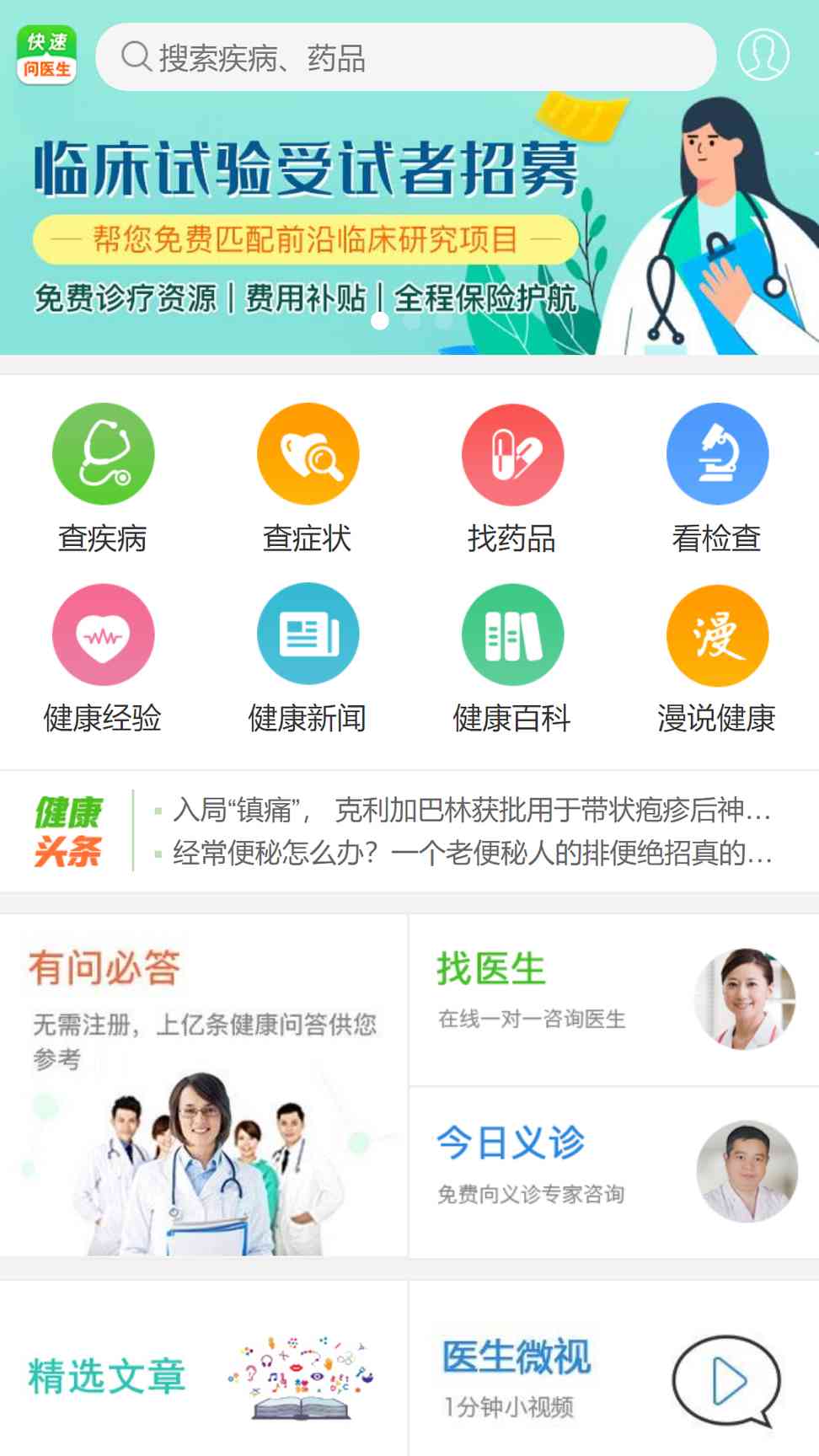Open the user profile icon
This screenshot has height=1456, width=819.
pos(763,56)
